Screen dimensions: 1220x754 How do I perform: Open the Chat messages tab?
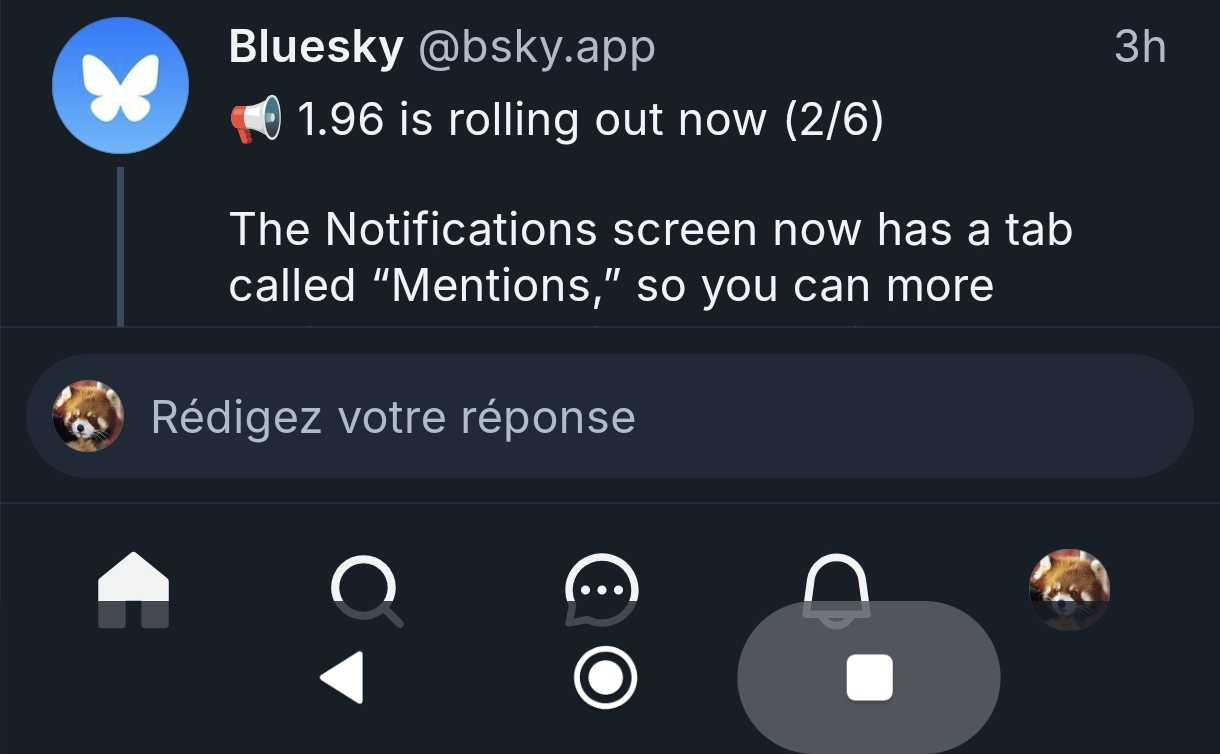[x=601, y=590]
